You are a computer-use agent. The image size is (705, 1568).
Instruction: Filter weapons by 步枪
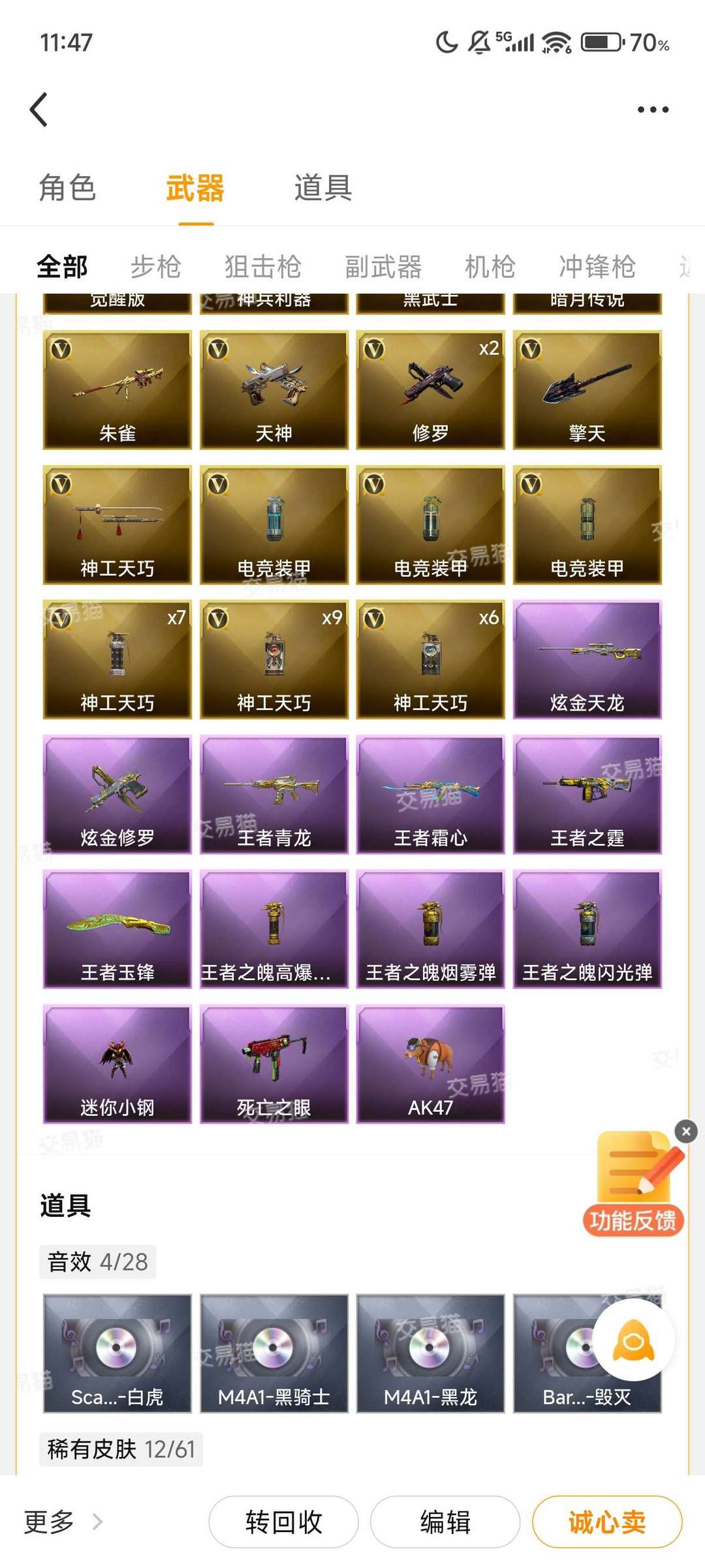click(x=155, y=267)
